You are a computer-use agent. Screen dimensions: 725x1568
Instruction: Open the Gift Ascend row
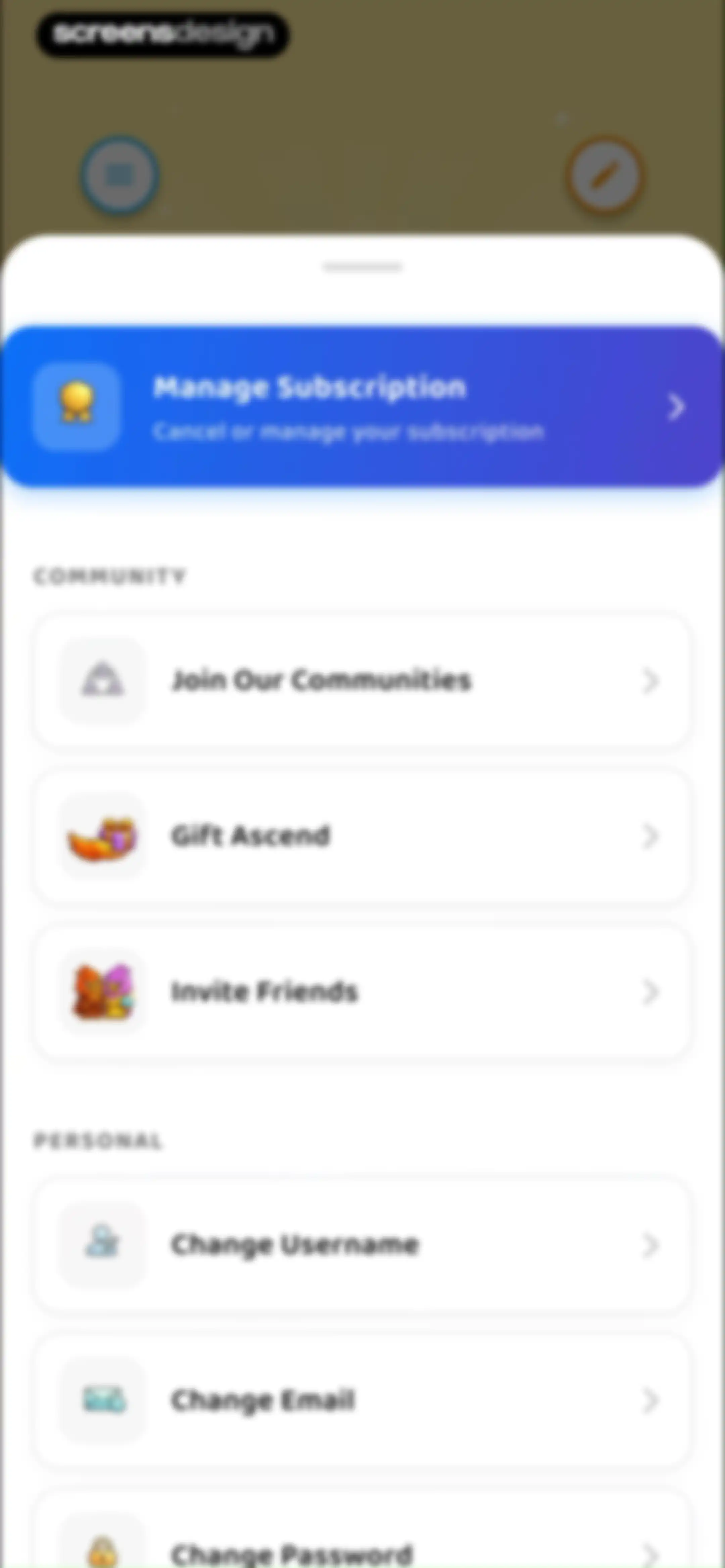coord(362,836)
